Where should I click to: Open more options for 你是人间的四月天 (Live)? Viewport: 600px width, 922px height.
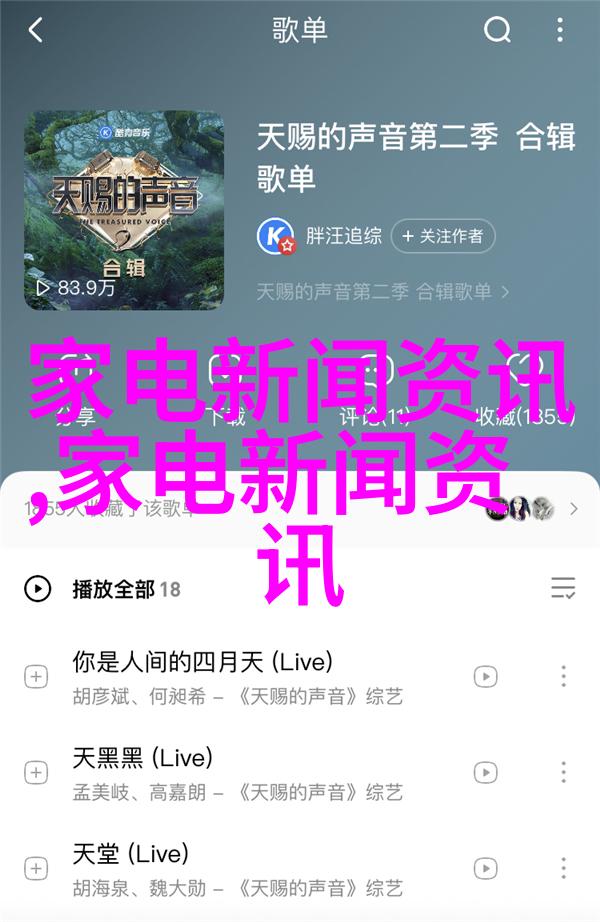coord(563,677)
